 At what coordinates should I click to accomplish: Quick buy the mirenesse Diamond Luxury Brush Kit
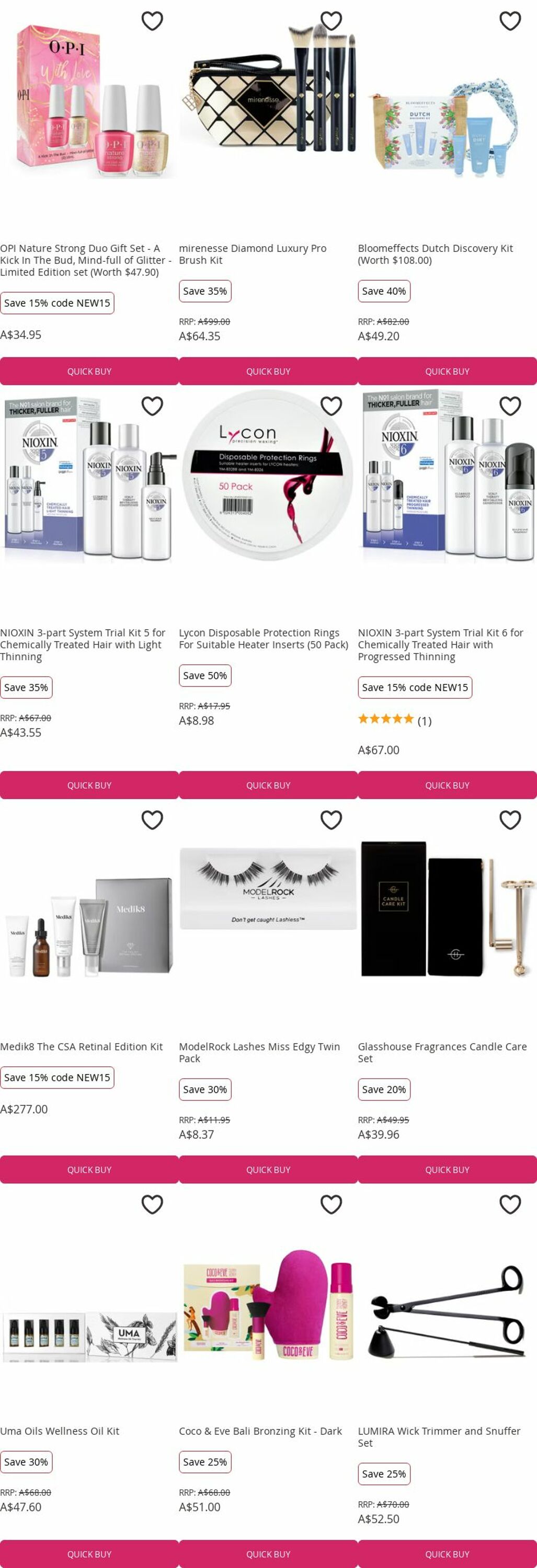tap(268, 371)
